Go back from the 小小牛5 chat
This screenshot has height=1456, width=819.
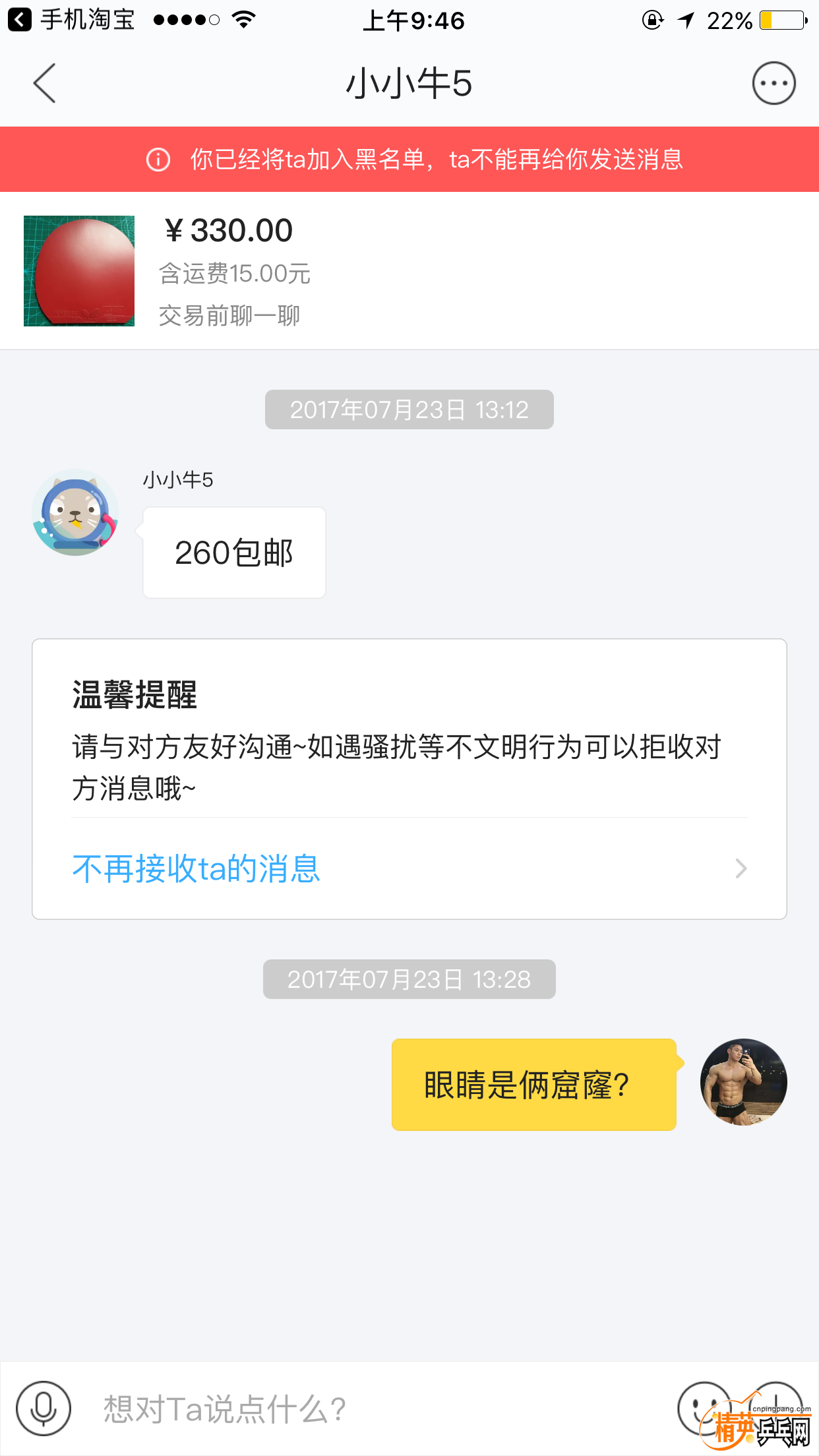tap(45, 84)
